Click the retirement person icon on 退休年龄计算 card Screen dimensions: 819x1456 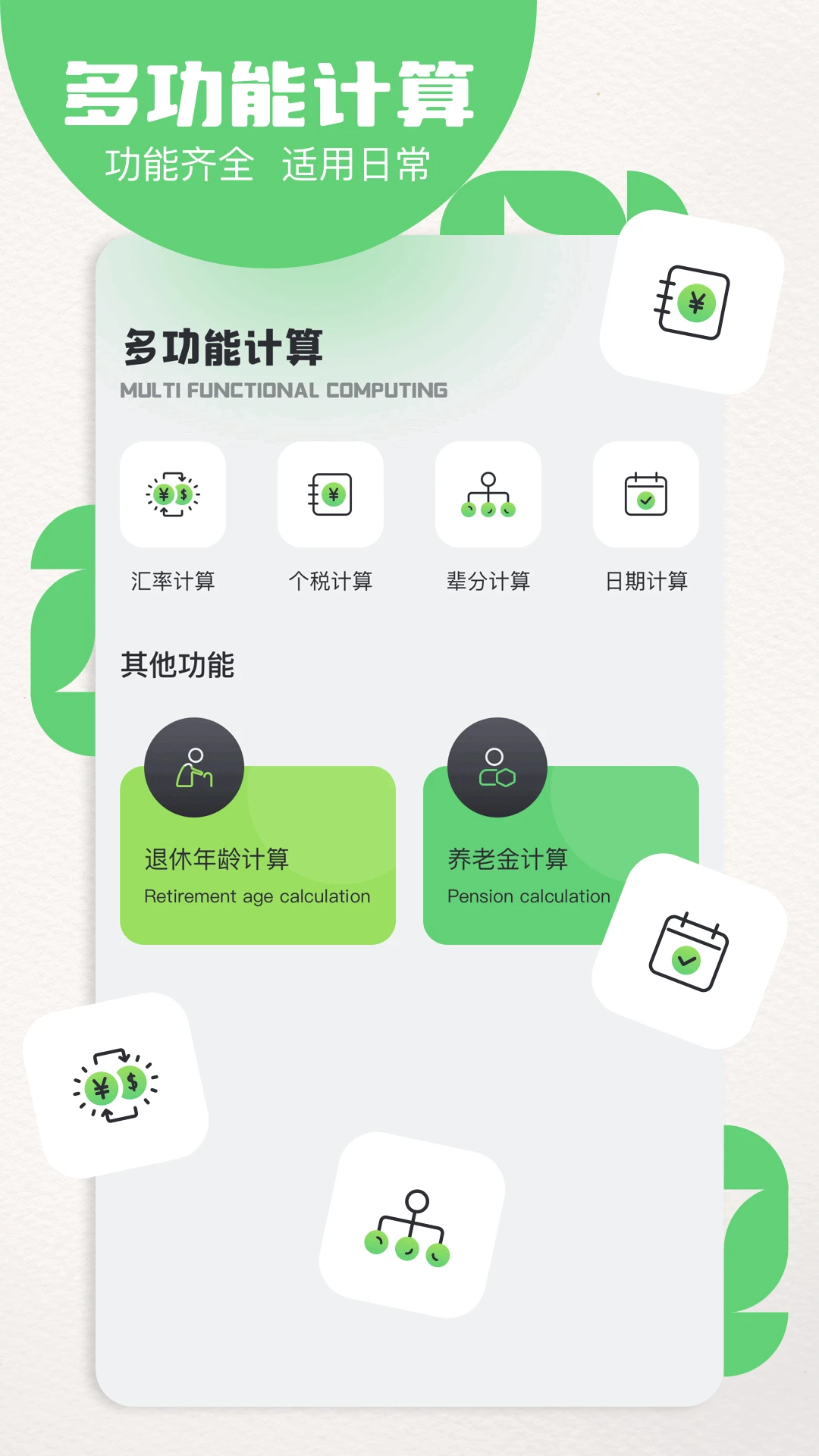pyautogui.click(x=194, y=767)
